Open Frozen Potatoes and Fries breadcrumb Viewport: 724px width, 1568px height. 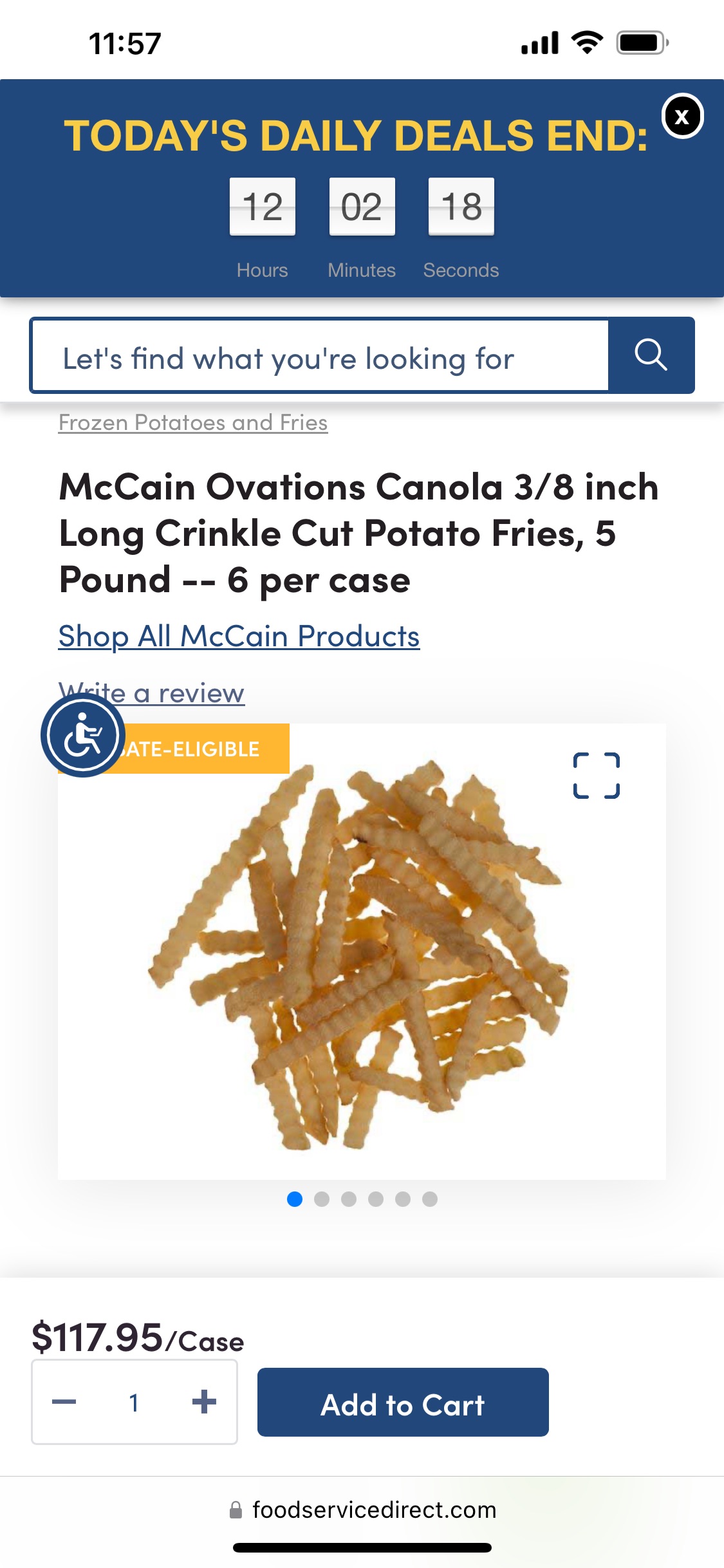193,422
